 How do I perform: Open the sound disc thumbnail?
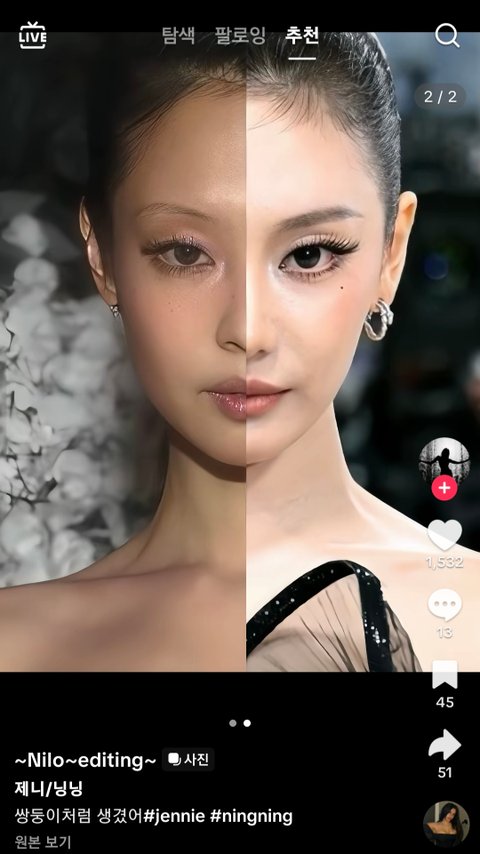[x=446, y=823]
